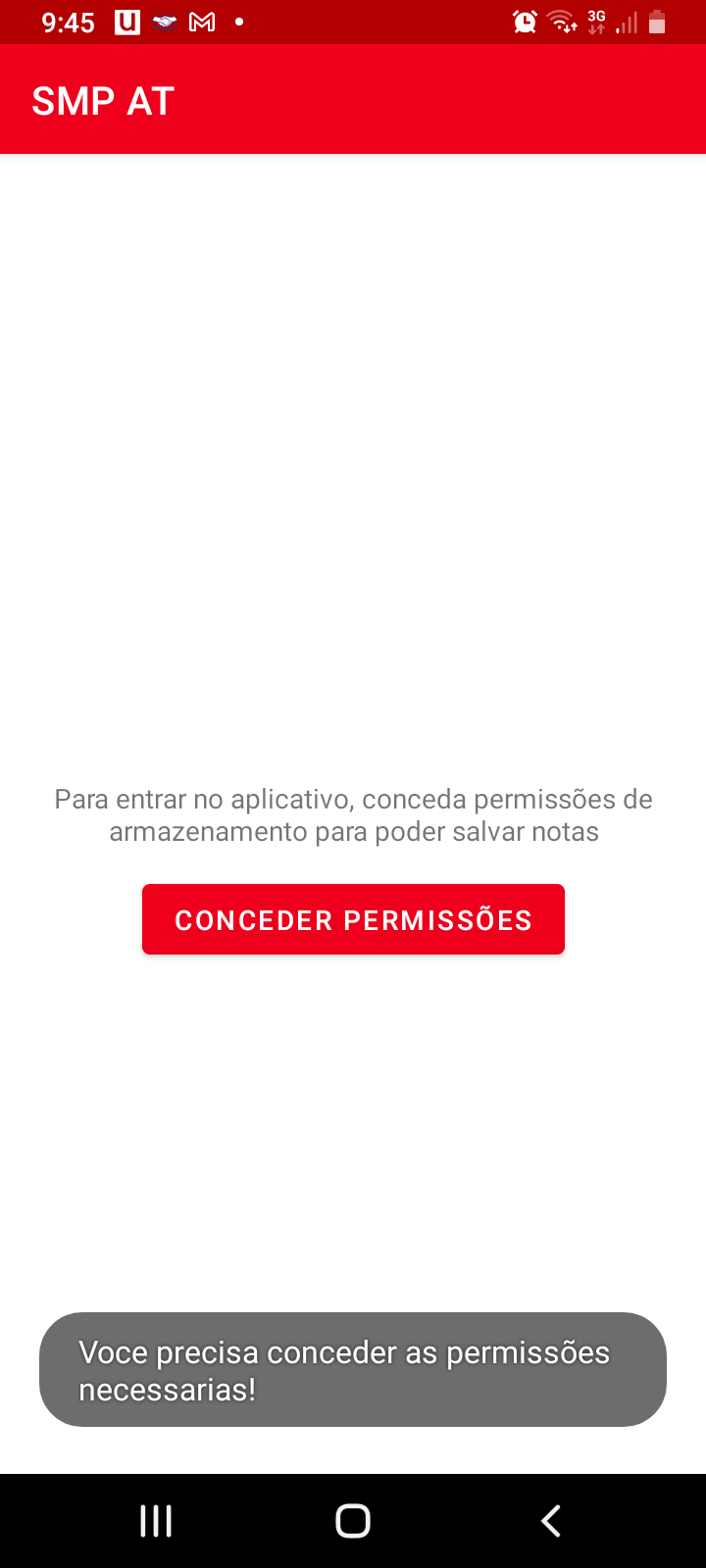
Task: Tap the Conceder Permissões button
Action: click(353, 919)
